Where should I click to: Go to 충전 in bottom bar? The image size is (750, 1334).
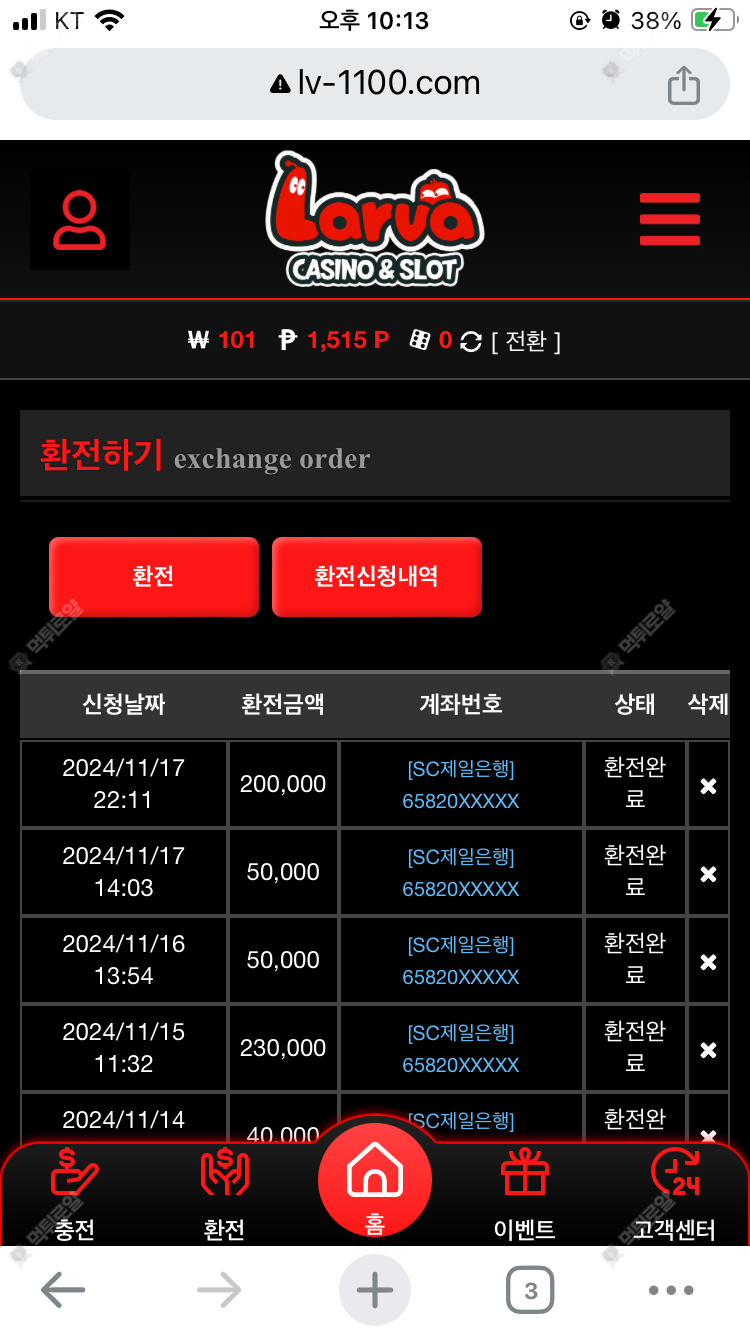tap(75, 1195)
